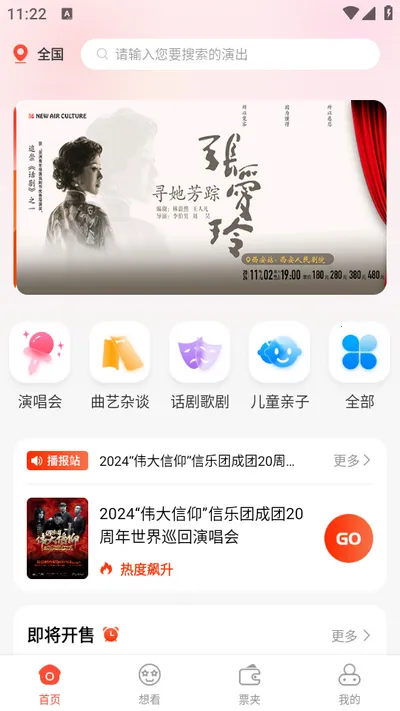The image size is (400, 711).
Task: Open the 信乐团成团20周年 concert poster
Action: pyautogui.click(x=58, y=538)
